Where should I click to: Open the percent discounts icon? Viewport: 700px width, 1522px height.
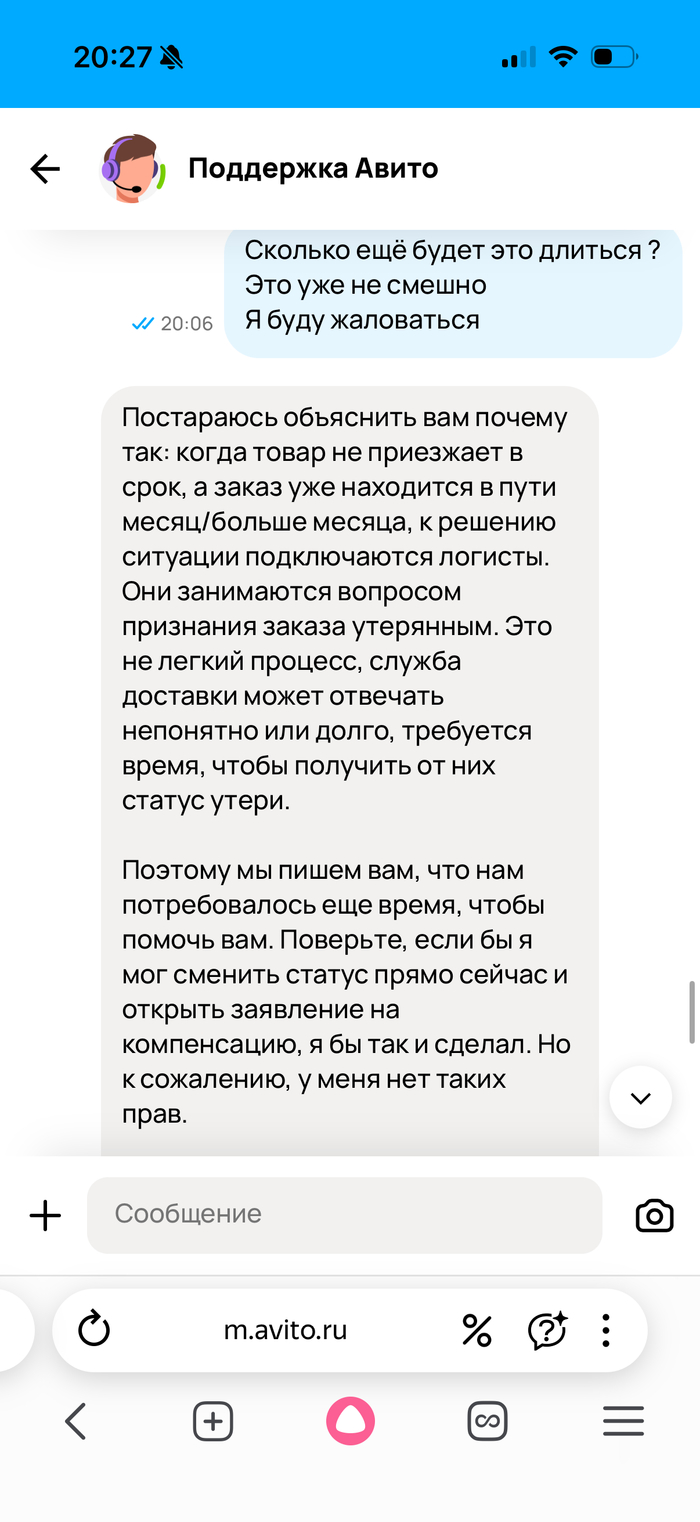coord(477,1330)
